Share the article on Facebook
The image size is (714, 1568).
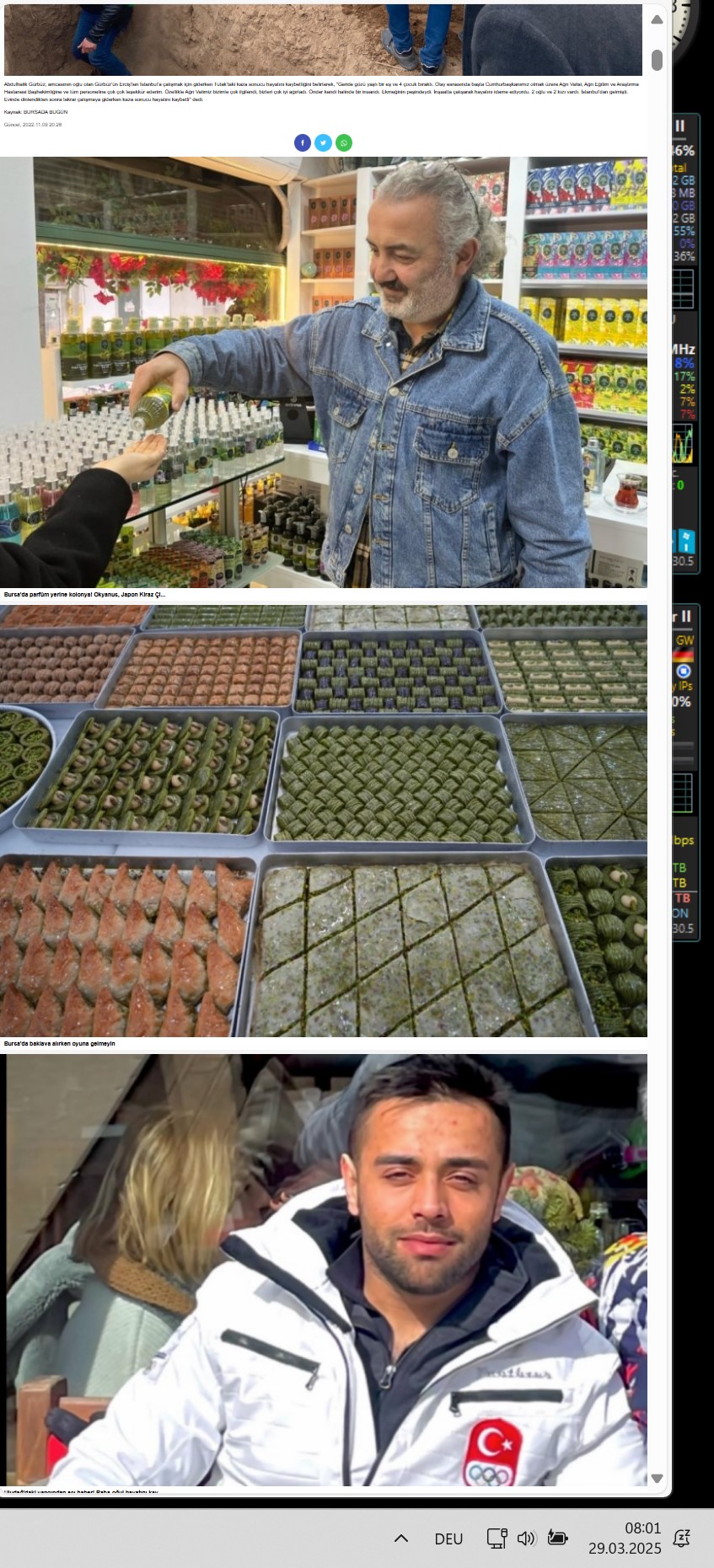tap(303, 143)
